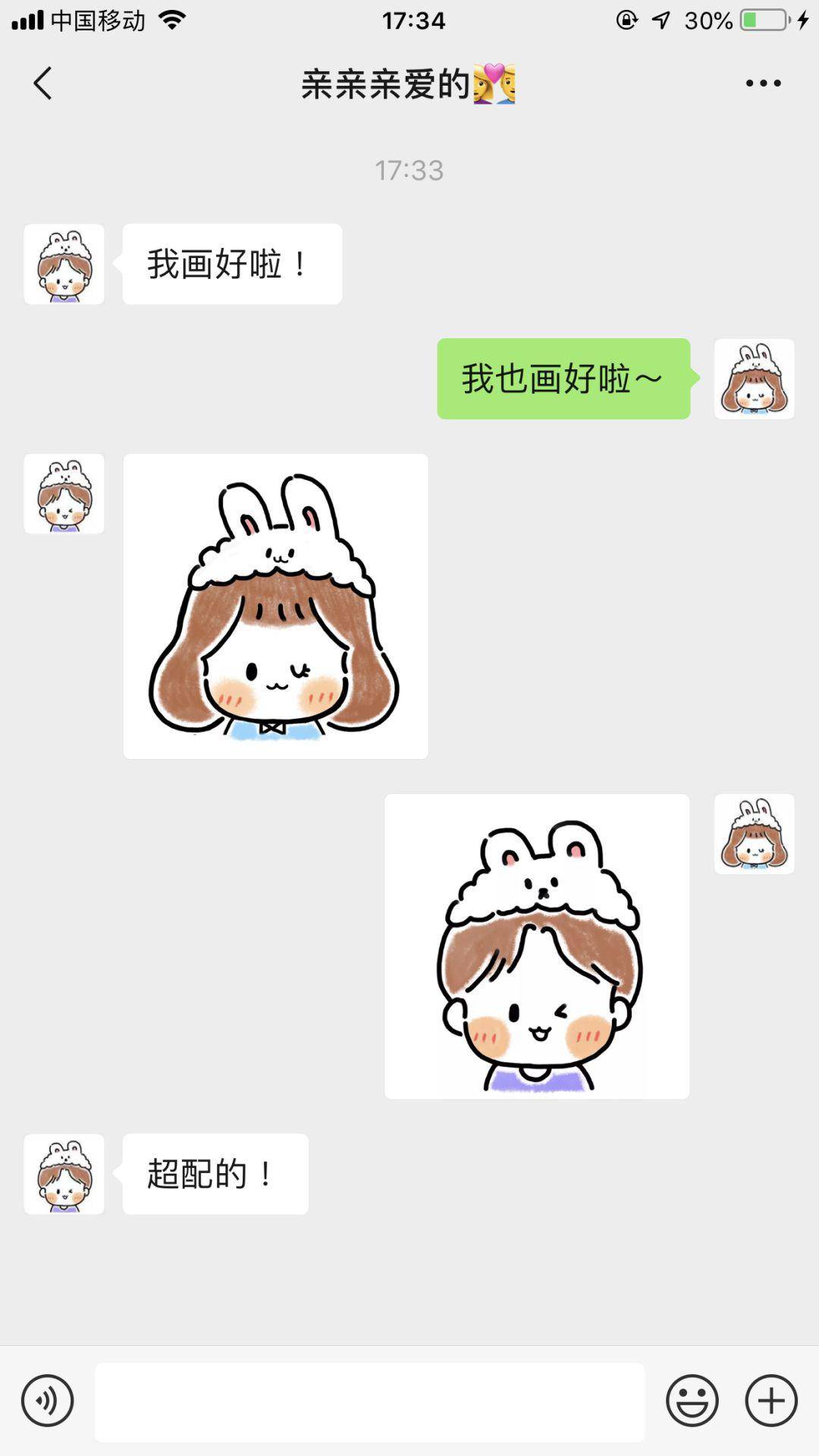Open chat info via three-dot menu
The image size is (819, 1456).
(x=763, y=83)
